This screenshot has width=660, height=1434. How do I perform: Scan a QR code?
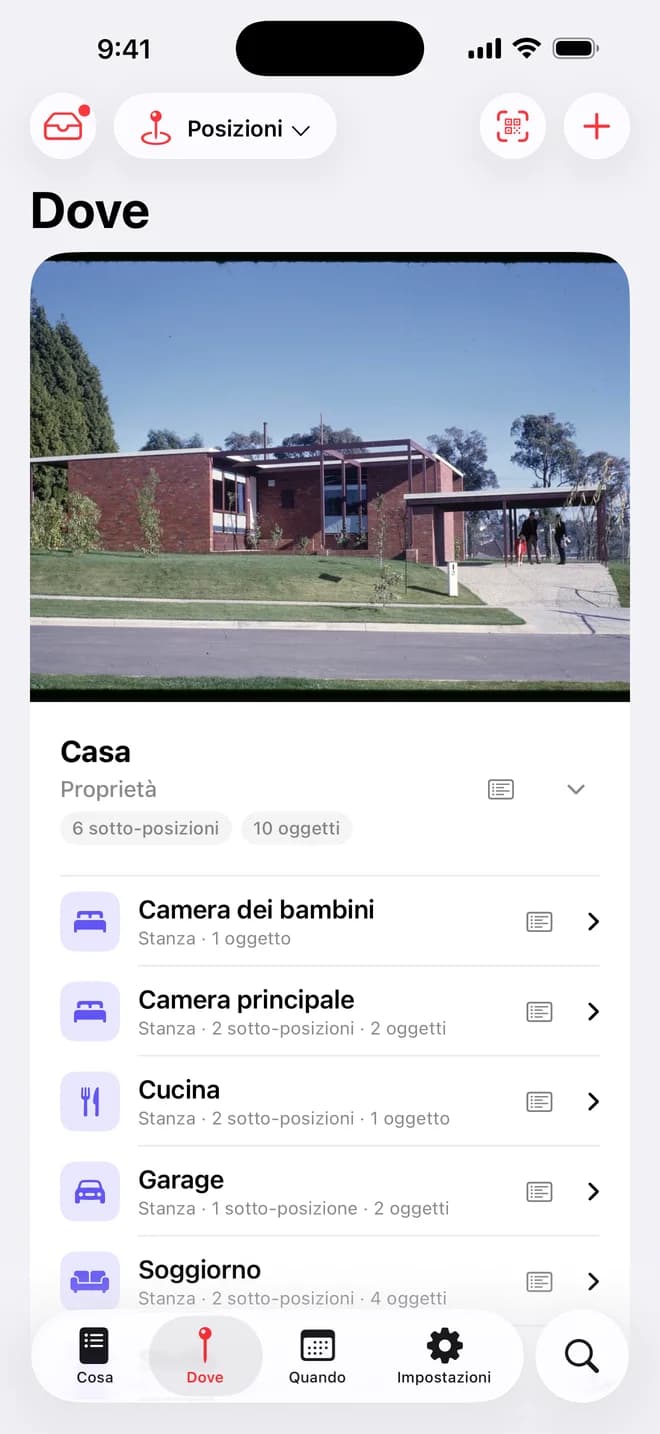512,127
